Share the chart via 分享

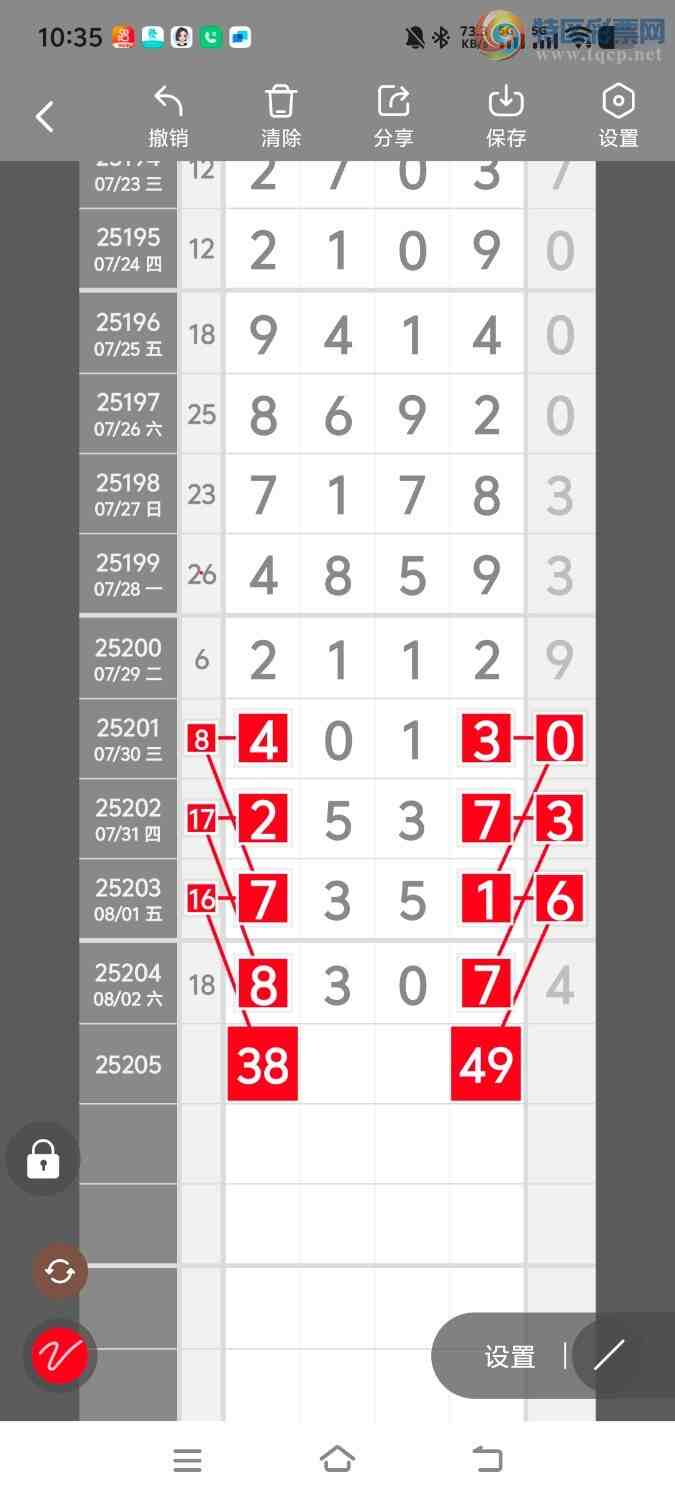394,117
